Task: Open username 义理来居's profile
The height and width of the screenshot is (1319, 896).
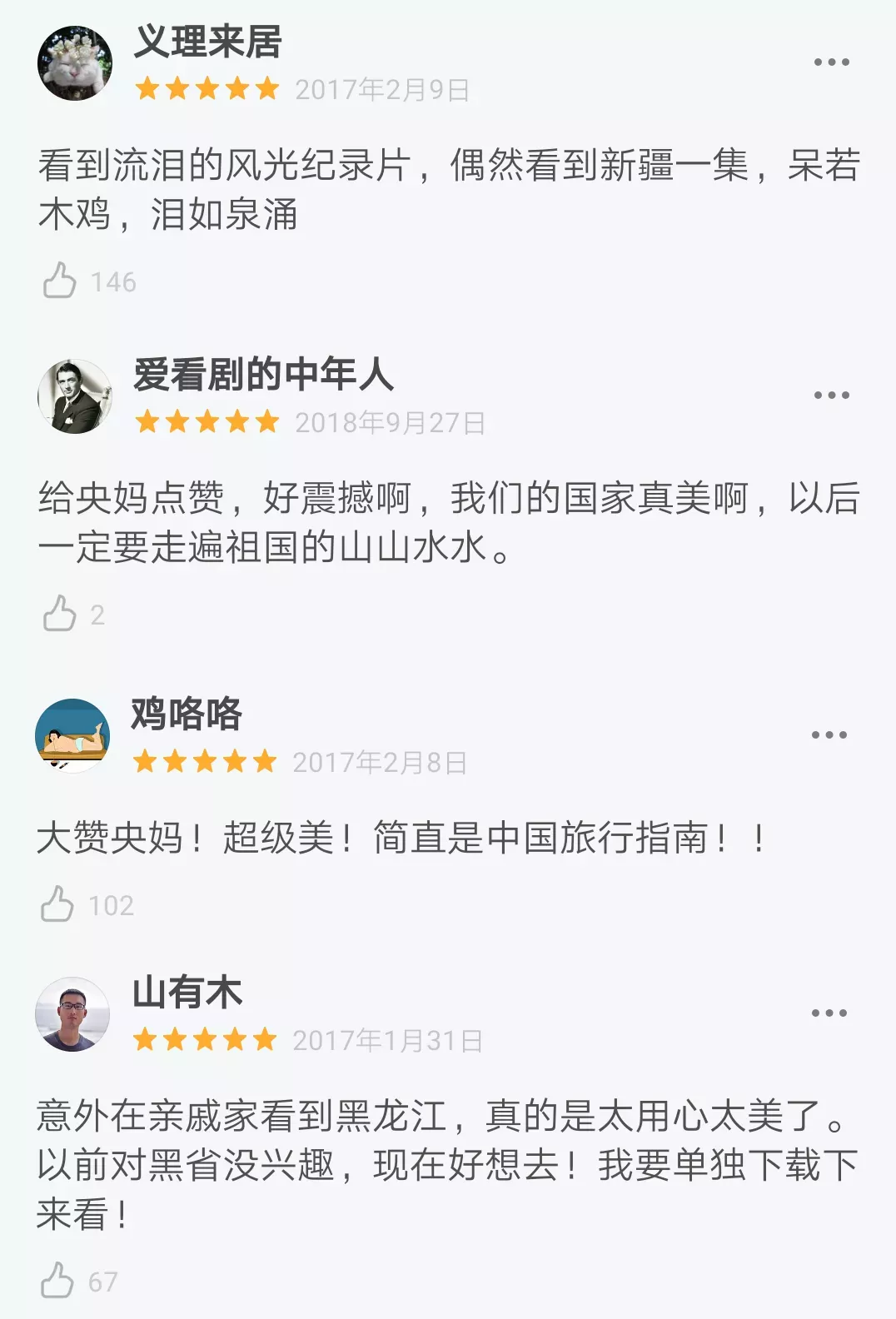Action: [x=208, y=42]
